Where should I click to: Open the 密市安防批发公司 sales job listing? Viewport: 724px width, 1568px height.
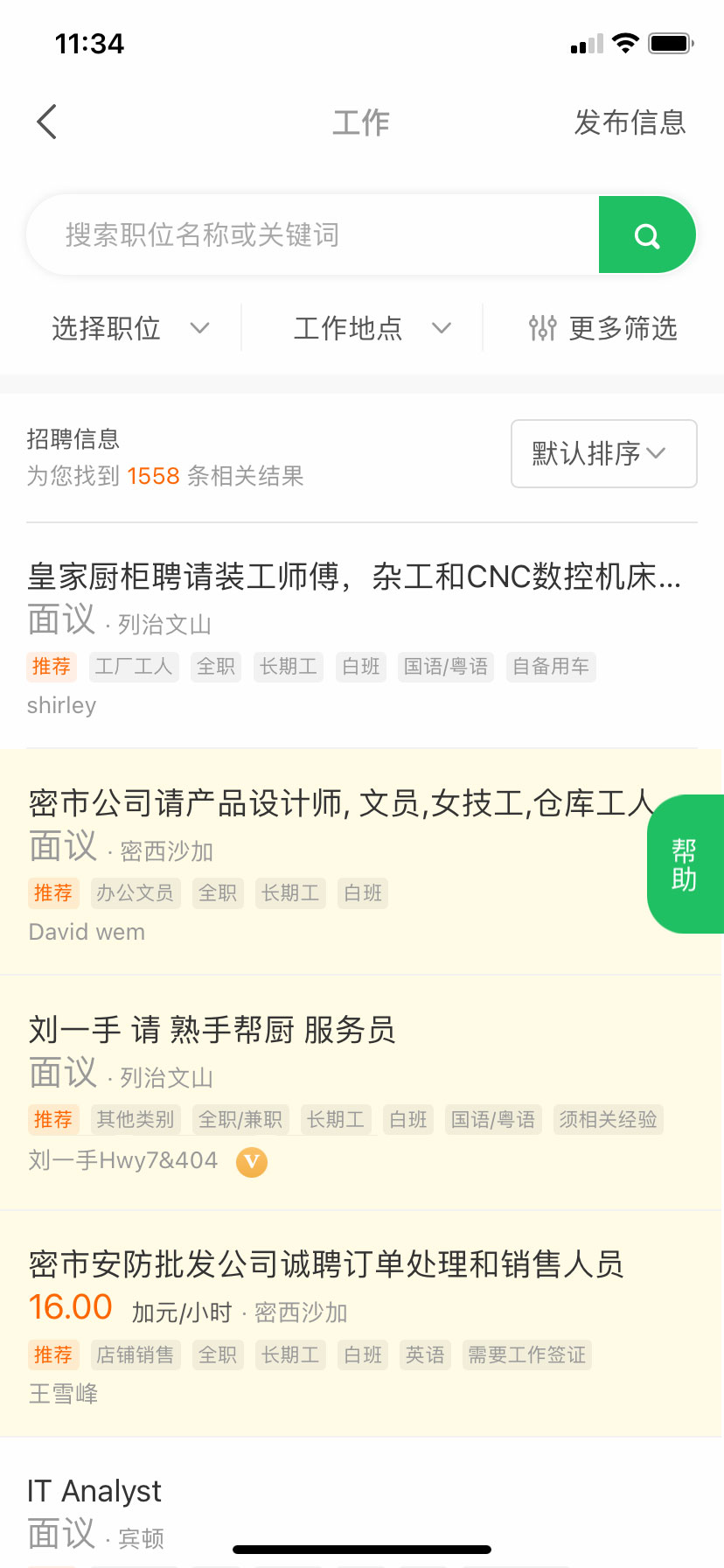325,1264
